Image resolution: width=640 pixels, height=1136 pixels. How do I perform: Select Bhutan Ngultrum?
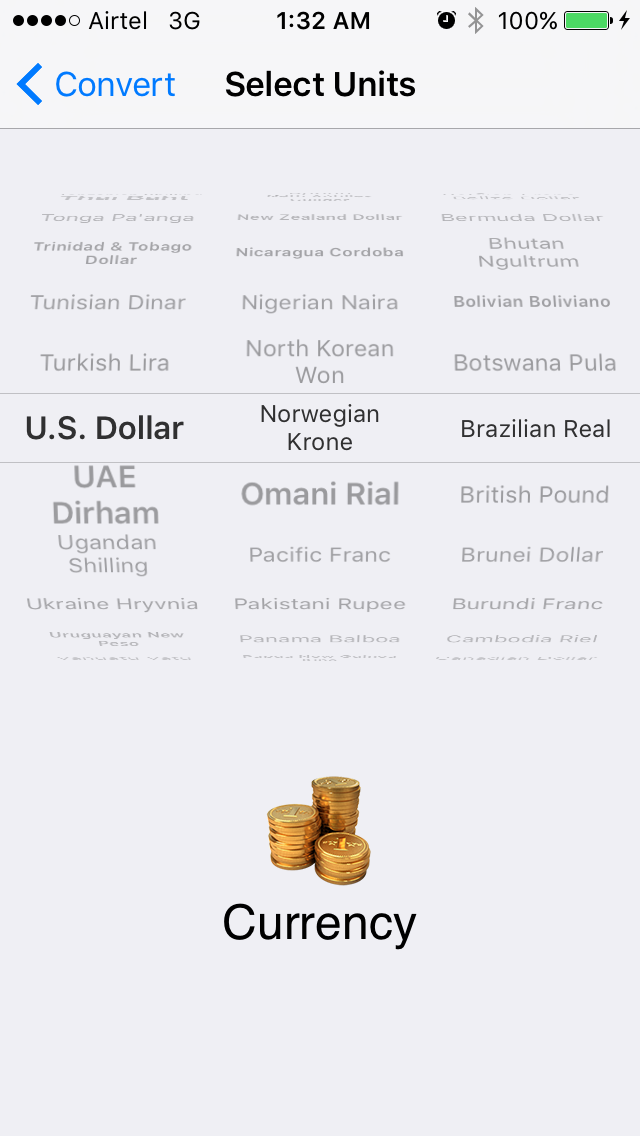pyautogui.click(x=528, y=252)
